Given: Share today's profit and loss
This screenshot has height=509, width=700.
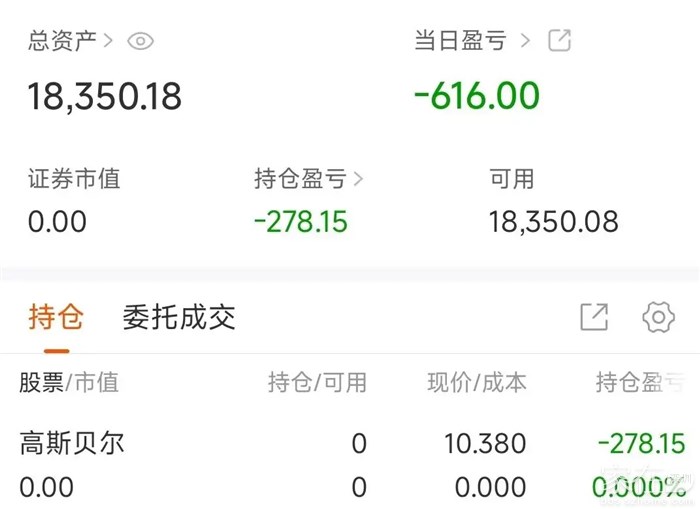Looking at the screenshot, I should pyautogui.click(x=560, y=41).
